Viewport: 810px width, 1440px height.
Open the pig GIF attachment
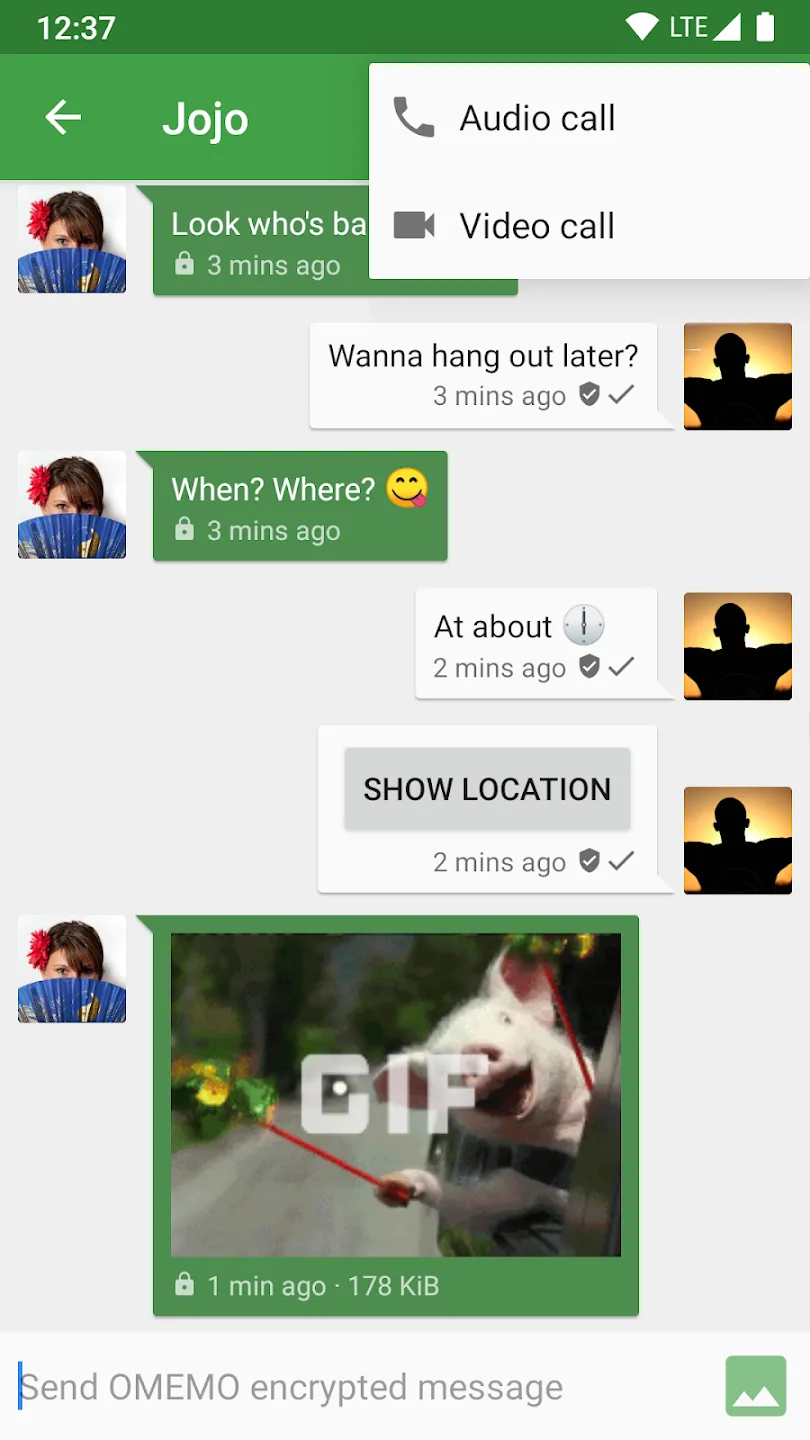tap(396, 1094)
